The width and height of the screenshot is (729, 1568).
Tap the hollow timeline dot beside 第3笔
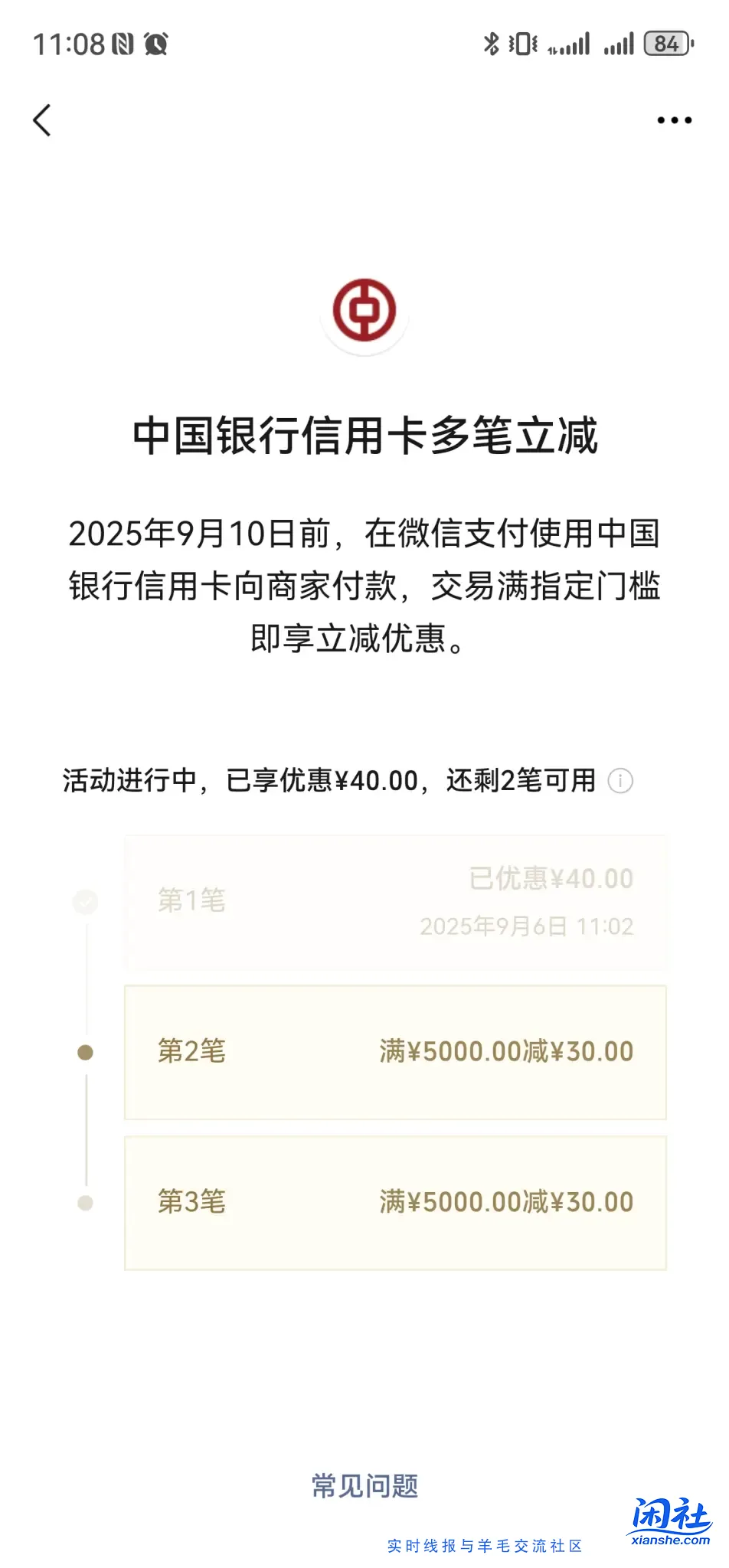86,1202
